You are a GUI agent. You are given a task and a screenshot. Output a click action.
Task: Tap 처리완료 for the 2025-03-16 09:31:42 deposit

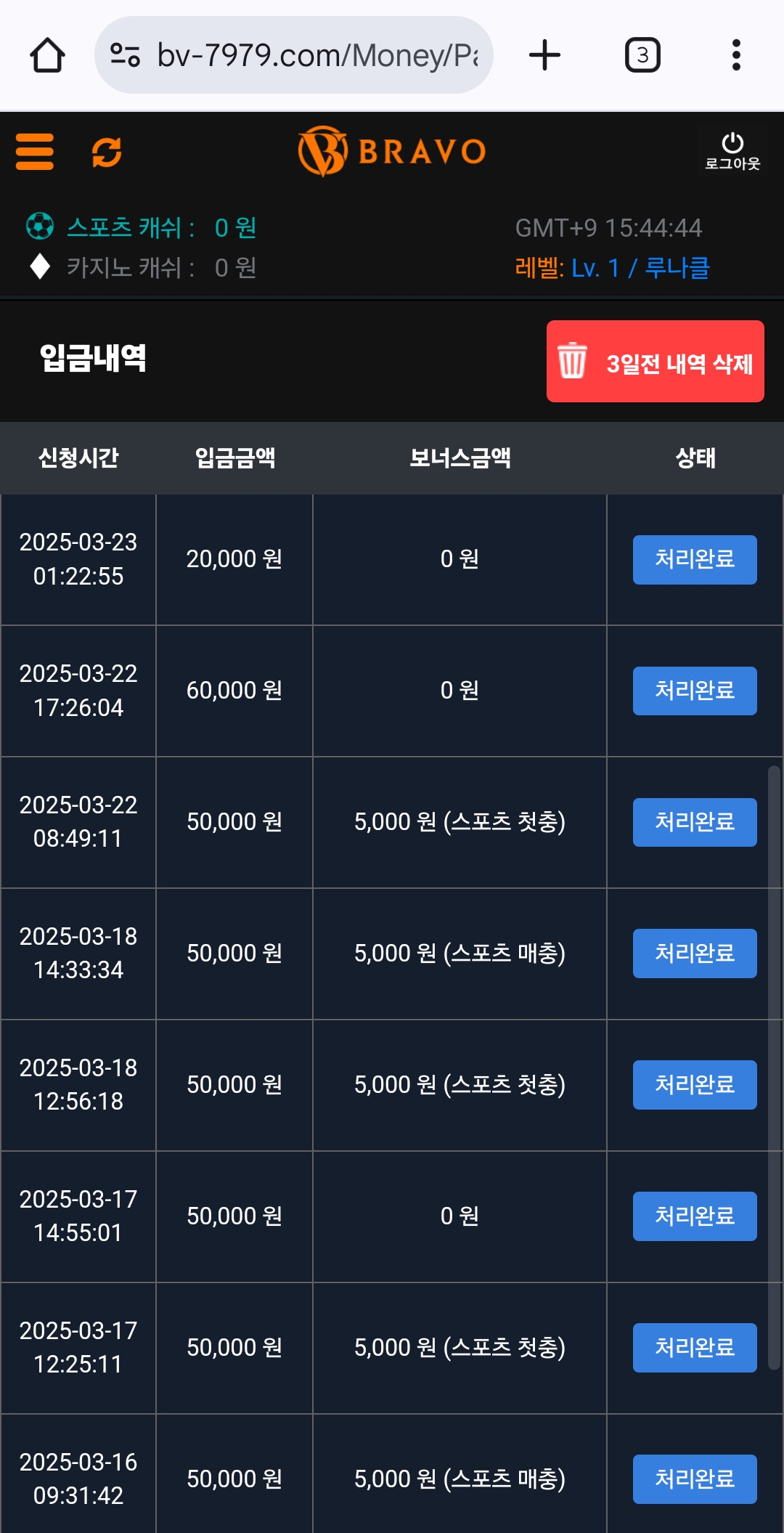tap(695, 1479)
